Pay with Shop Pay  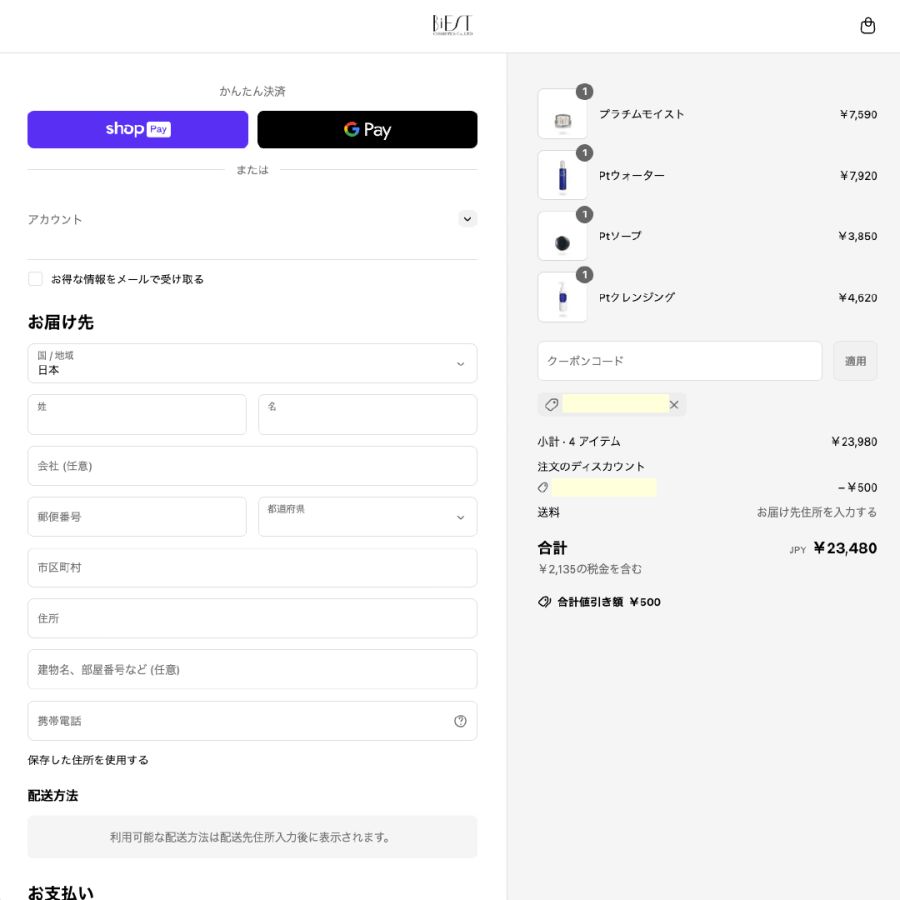click(138, 130)
